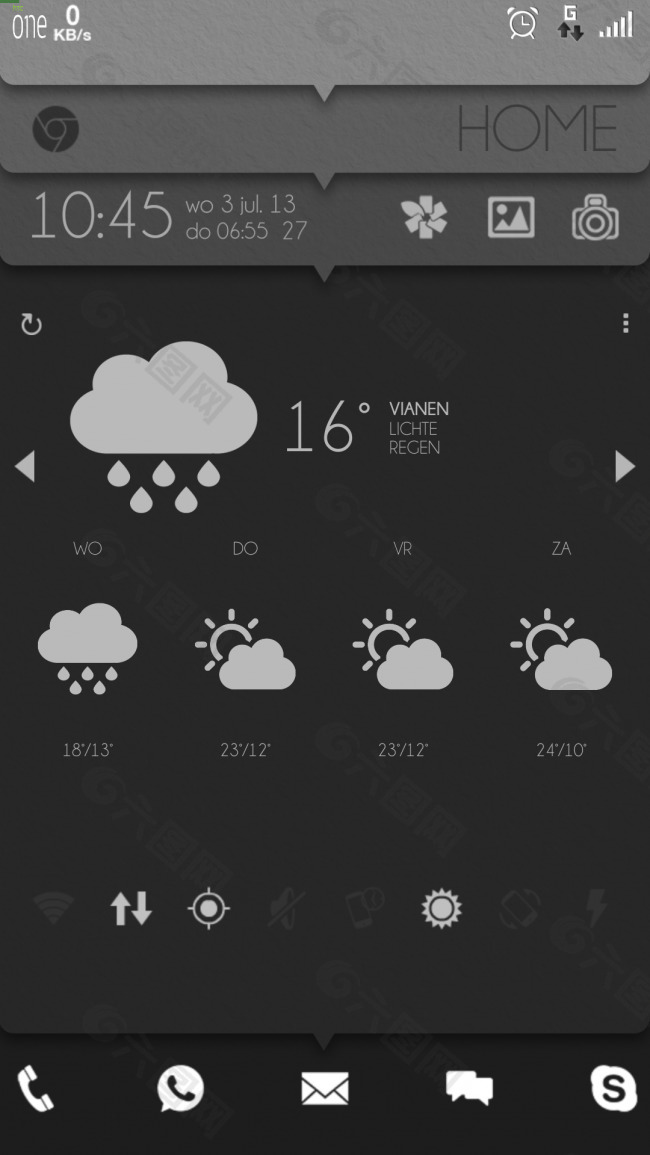The width and height of the screenshot is (650, 1155).
Task: Launch Skype from the dock
Action: click(613, 1088)
